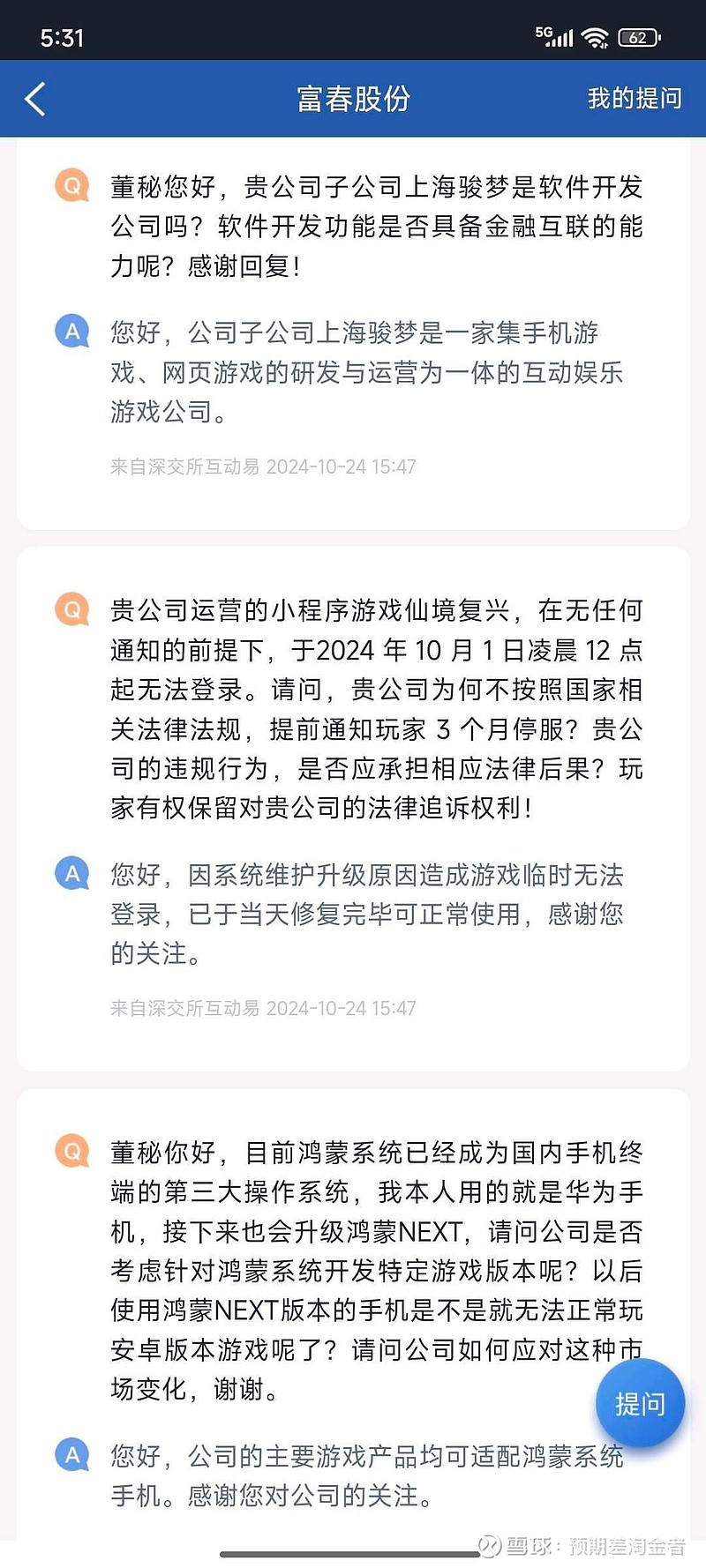This screenshot has width=706, height=1568.
Task: Tap the Wi-Fi icon in the status bar
Action: click(594, 35)
